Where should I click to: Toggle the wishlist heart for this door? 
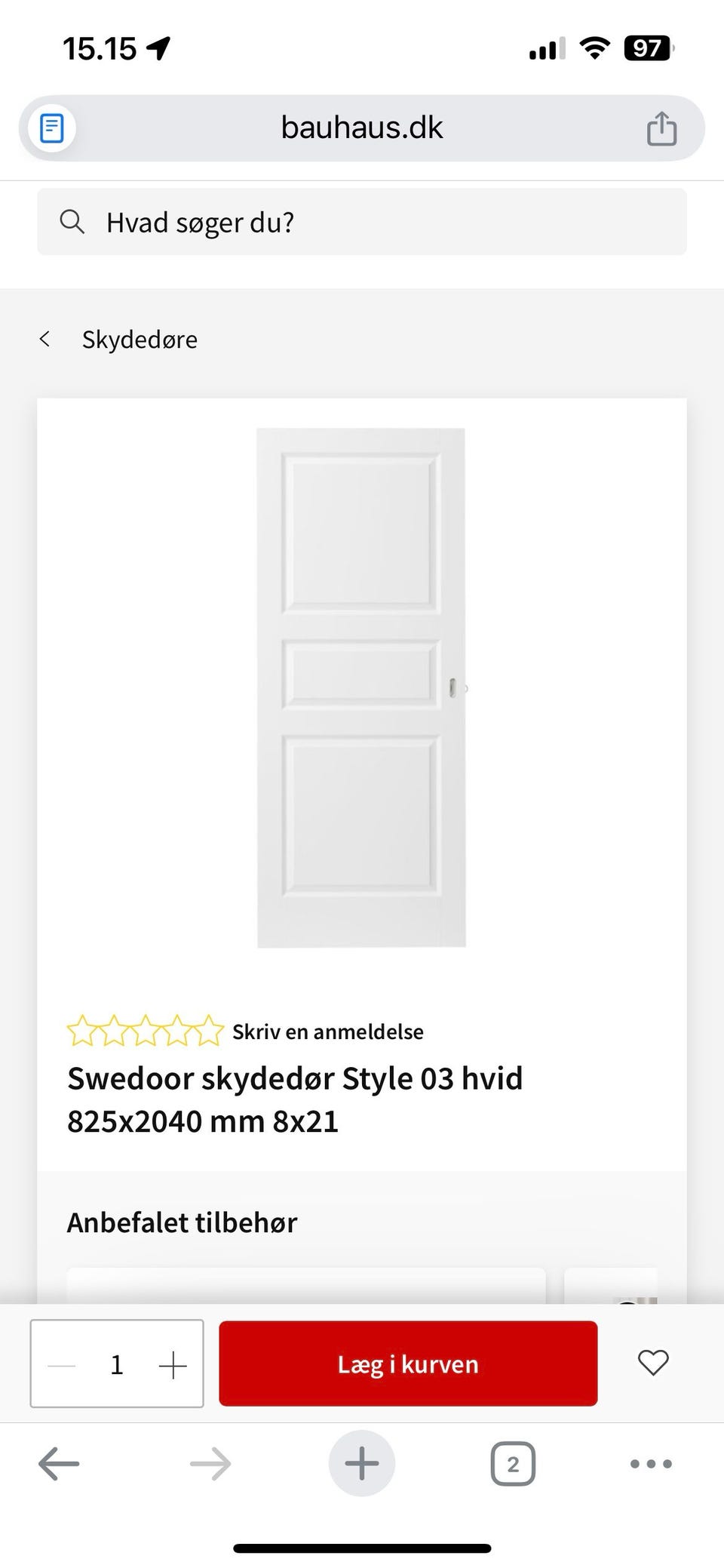[x=652, y=1364]
